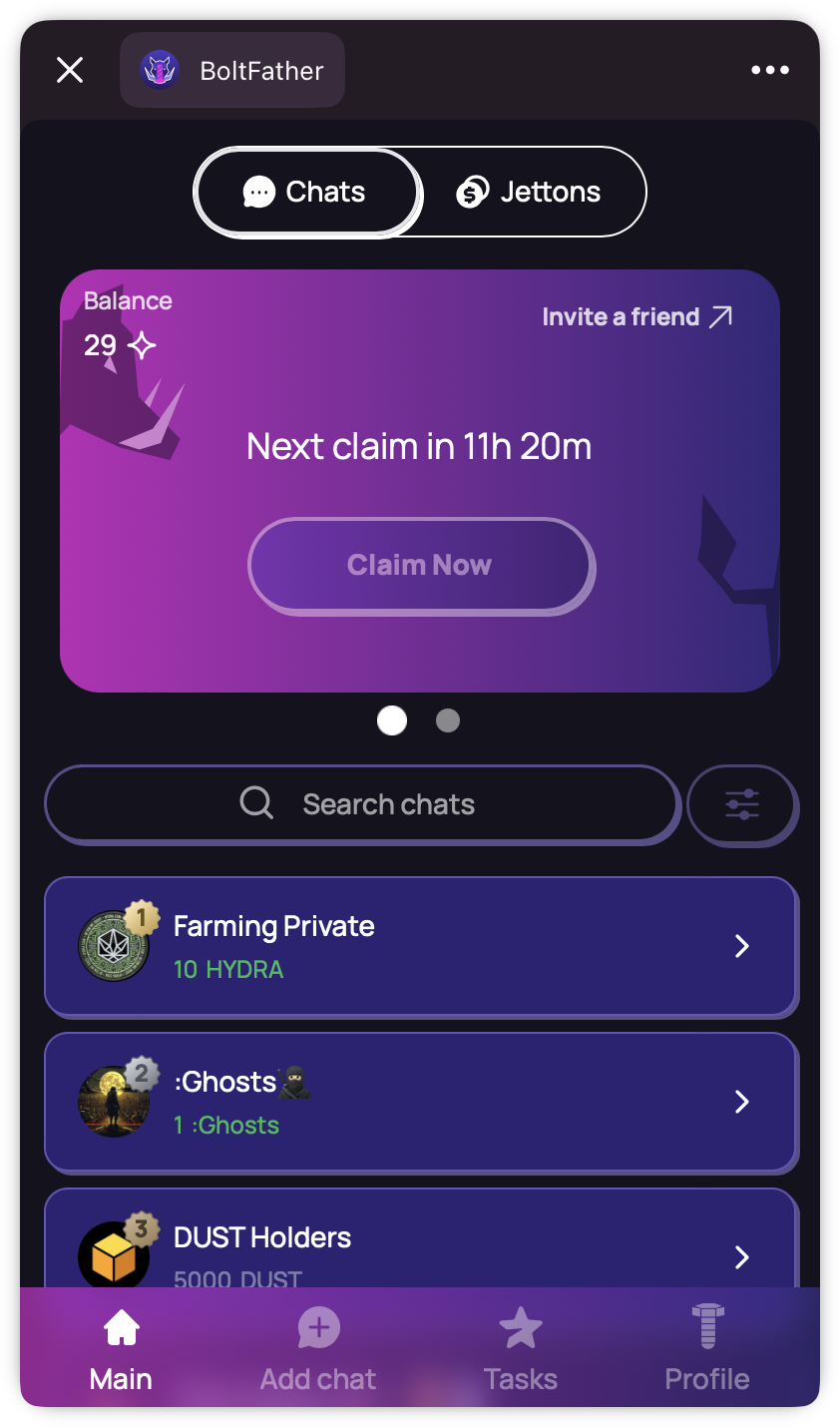The height and width of the screenshot is (1427, 840).
Task: Open the Farming Private chat
Action: tap(420, 946)
